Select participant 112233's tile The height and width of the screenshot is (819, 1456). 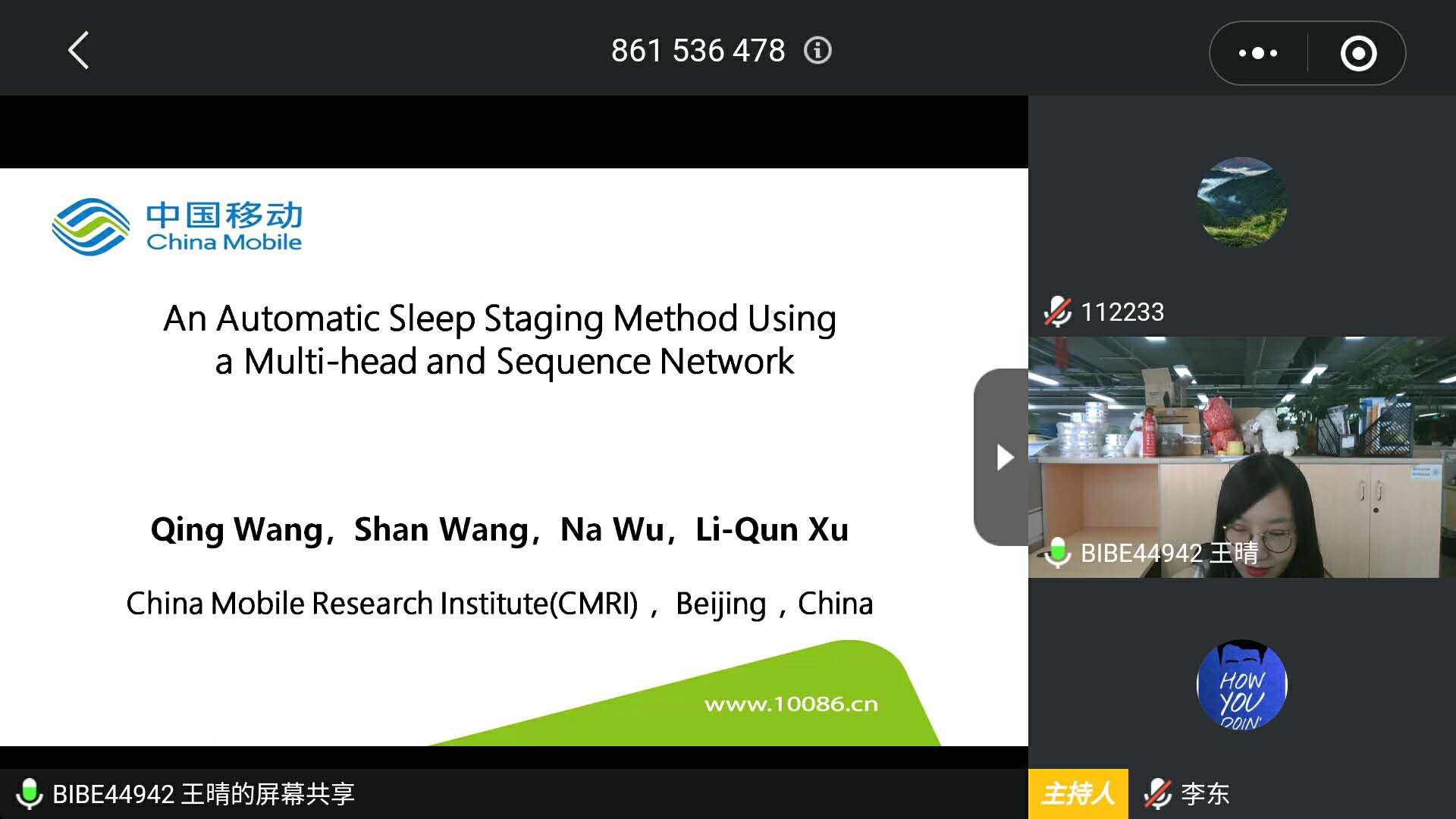[x=1241, y=216]
